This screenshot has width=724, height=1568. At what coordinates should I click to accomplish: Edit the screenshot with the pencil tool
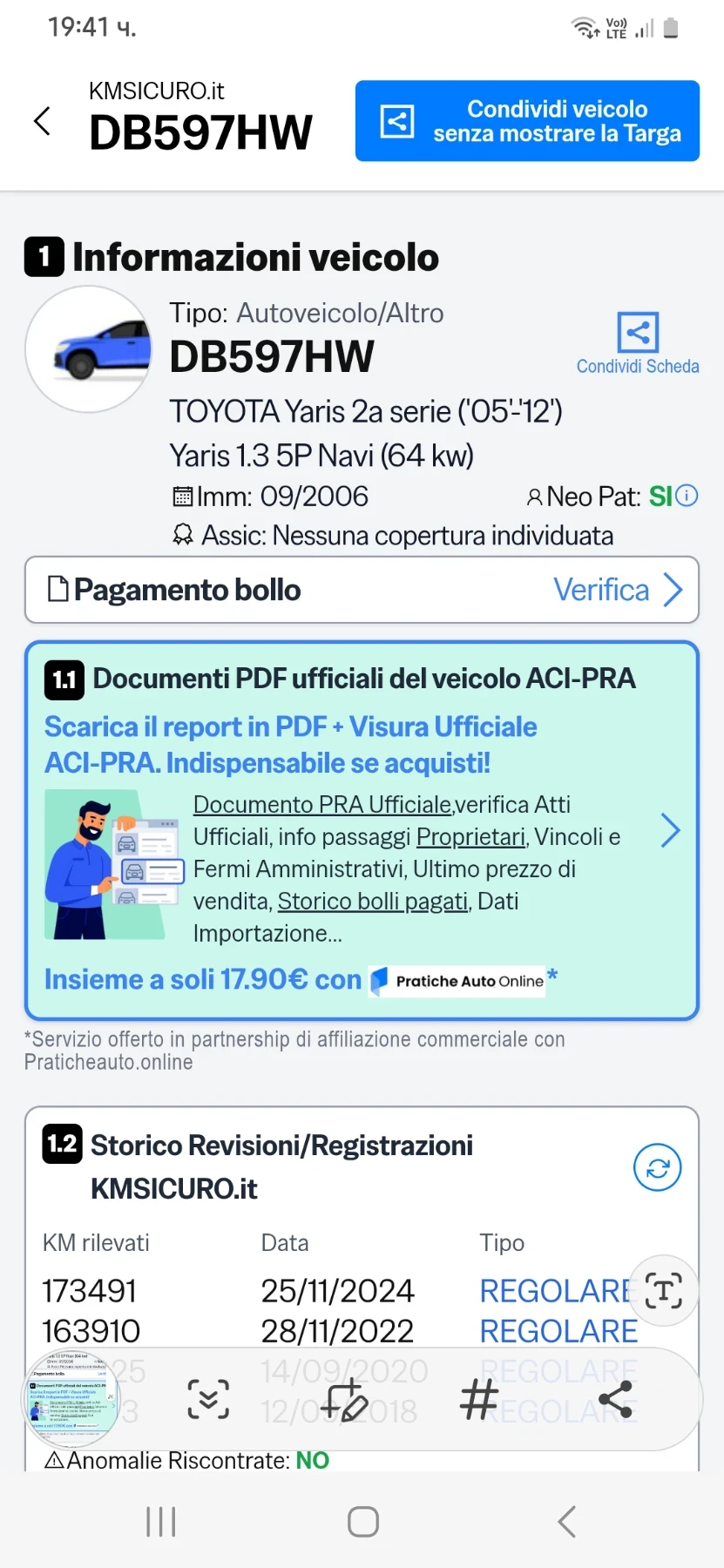pyautogui.click(x=344, y=1399)
